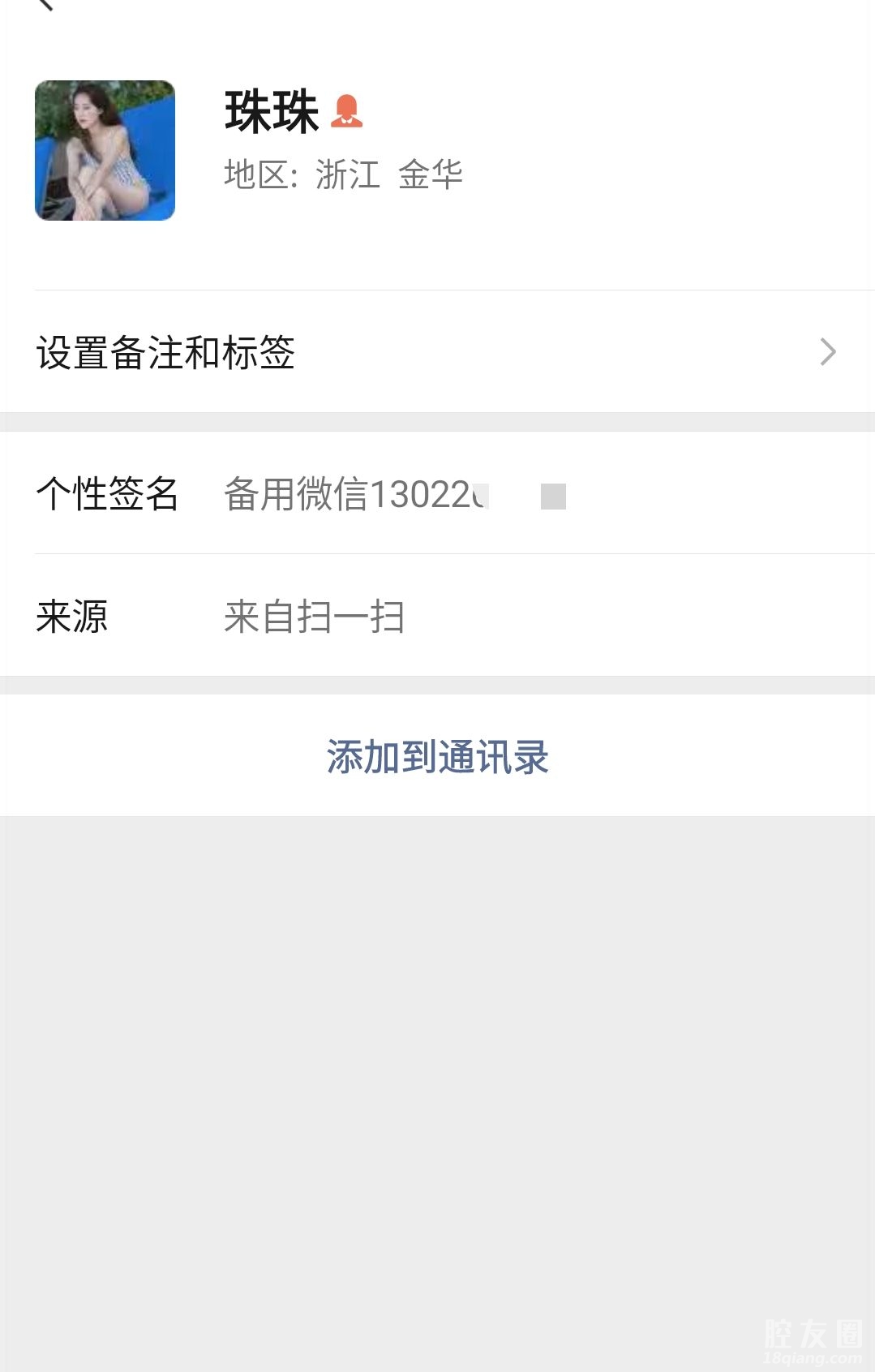This screenshot has width=875, height=1372.
Task: View 珠珠's profile photo
Action: (105, 150)
